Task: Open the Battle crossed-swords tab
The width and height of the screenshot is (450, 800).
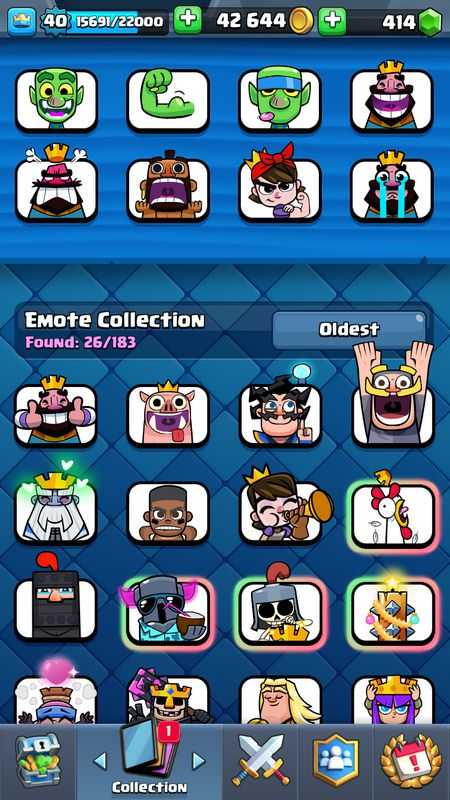Action: tap(261, 760)
